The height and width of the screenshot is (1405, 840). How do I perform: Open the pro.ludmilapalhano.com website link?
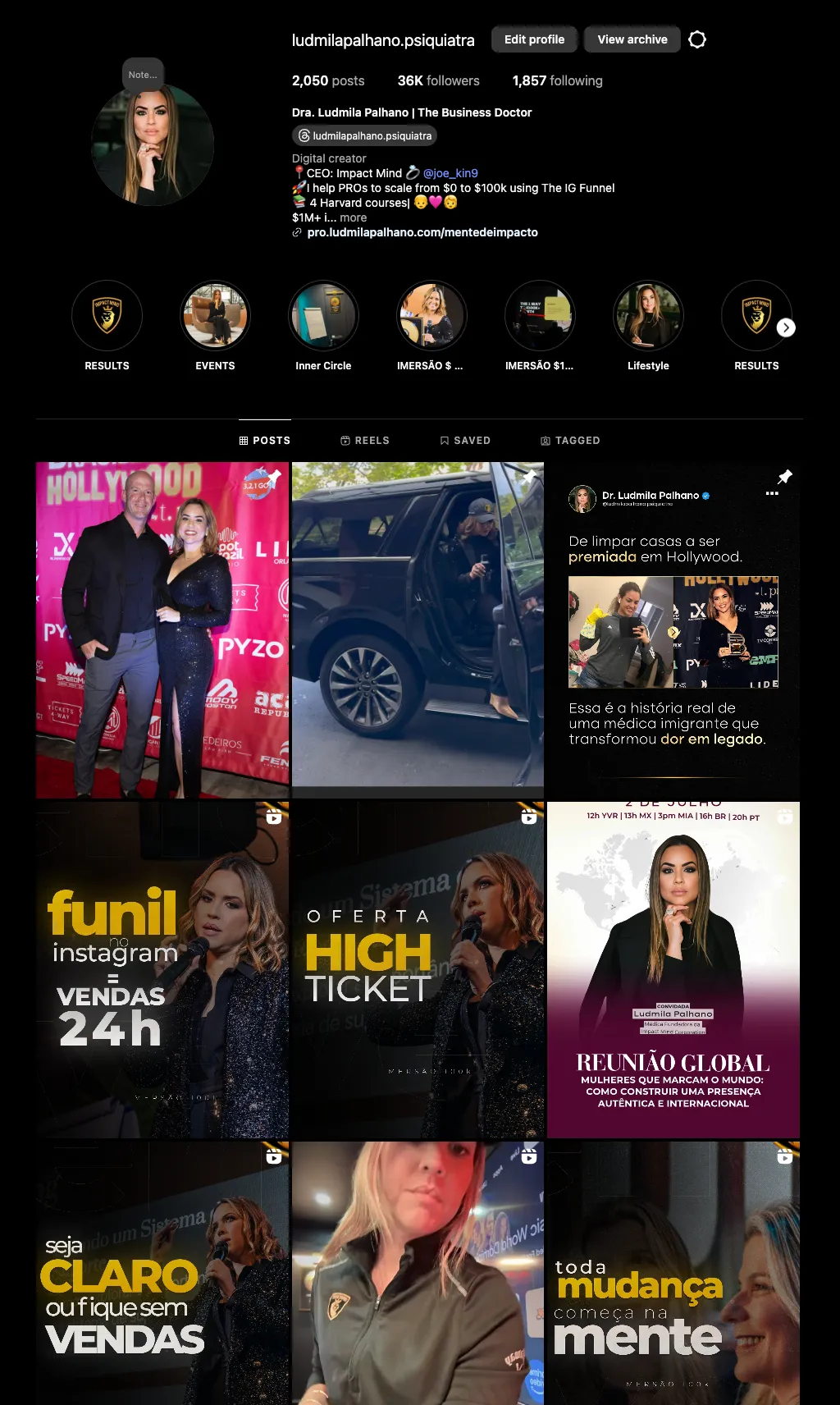[422, 232]
